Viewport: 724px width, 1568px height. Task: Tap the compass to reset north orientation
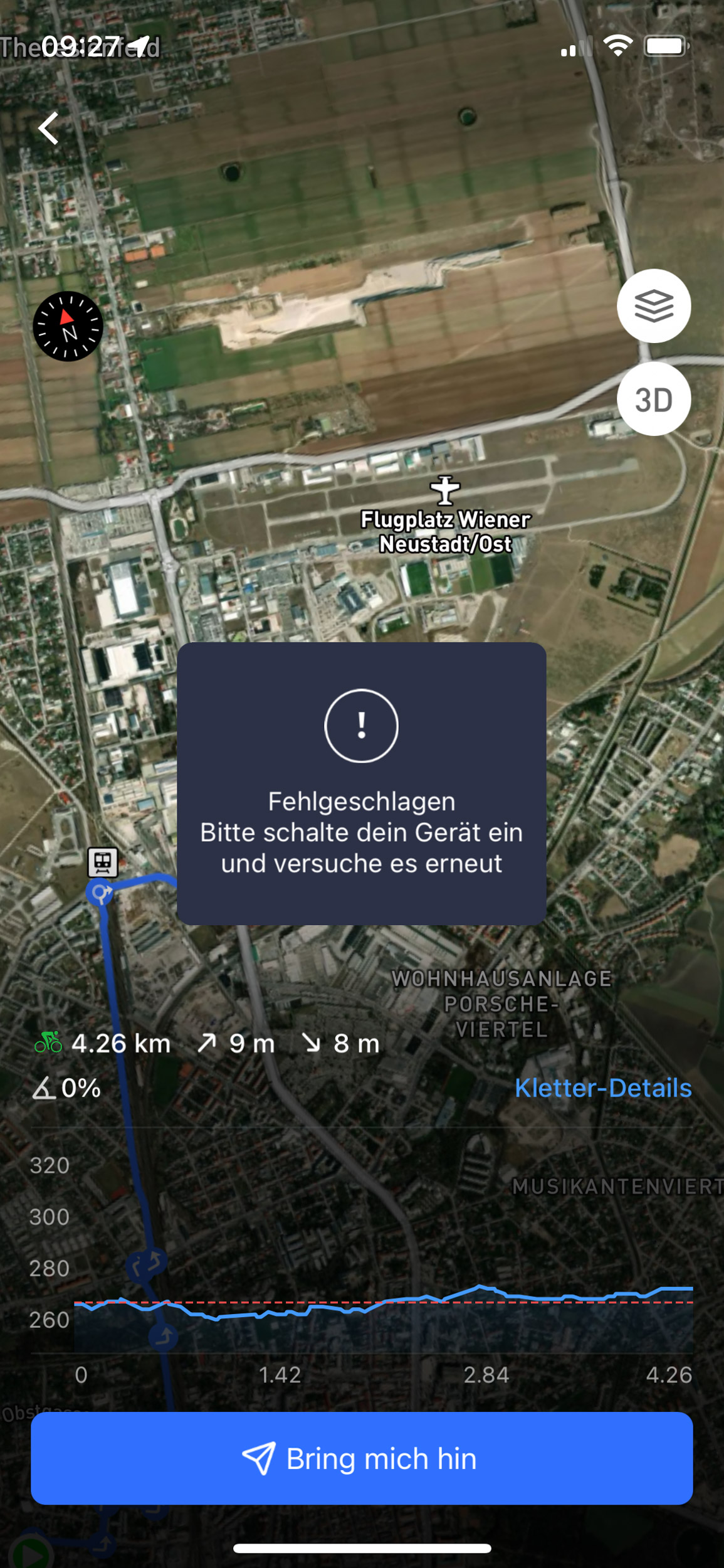click(x=68, y=326)
